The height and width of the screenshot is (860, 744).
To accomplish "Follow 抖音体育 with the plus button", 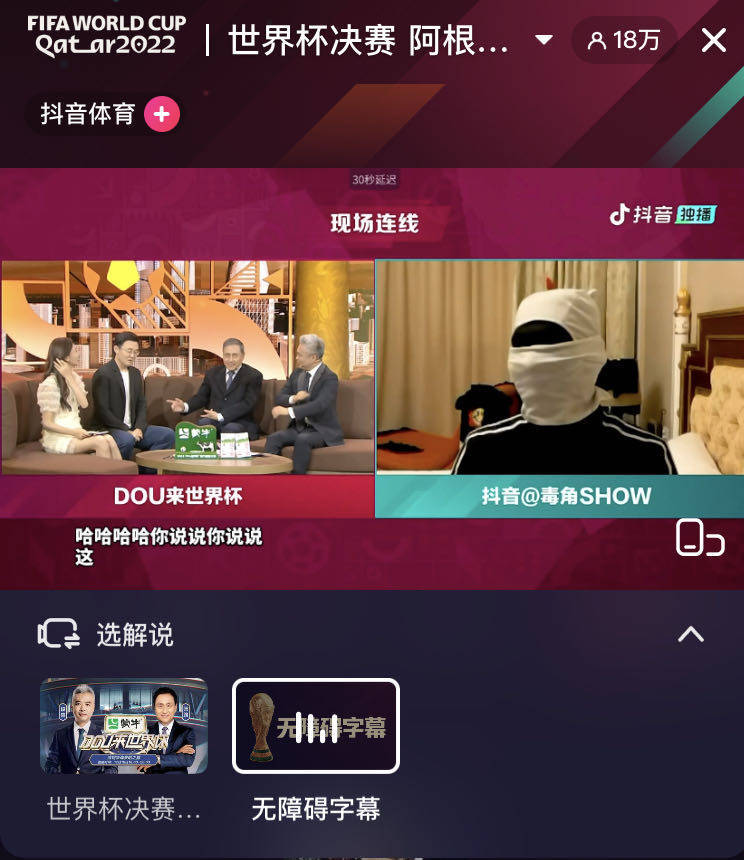I will click(x=161, y=114).
